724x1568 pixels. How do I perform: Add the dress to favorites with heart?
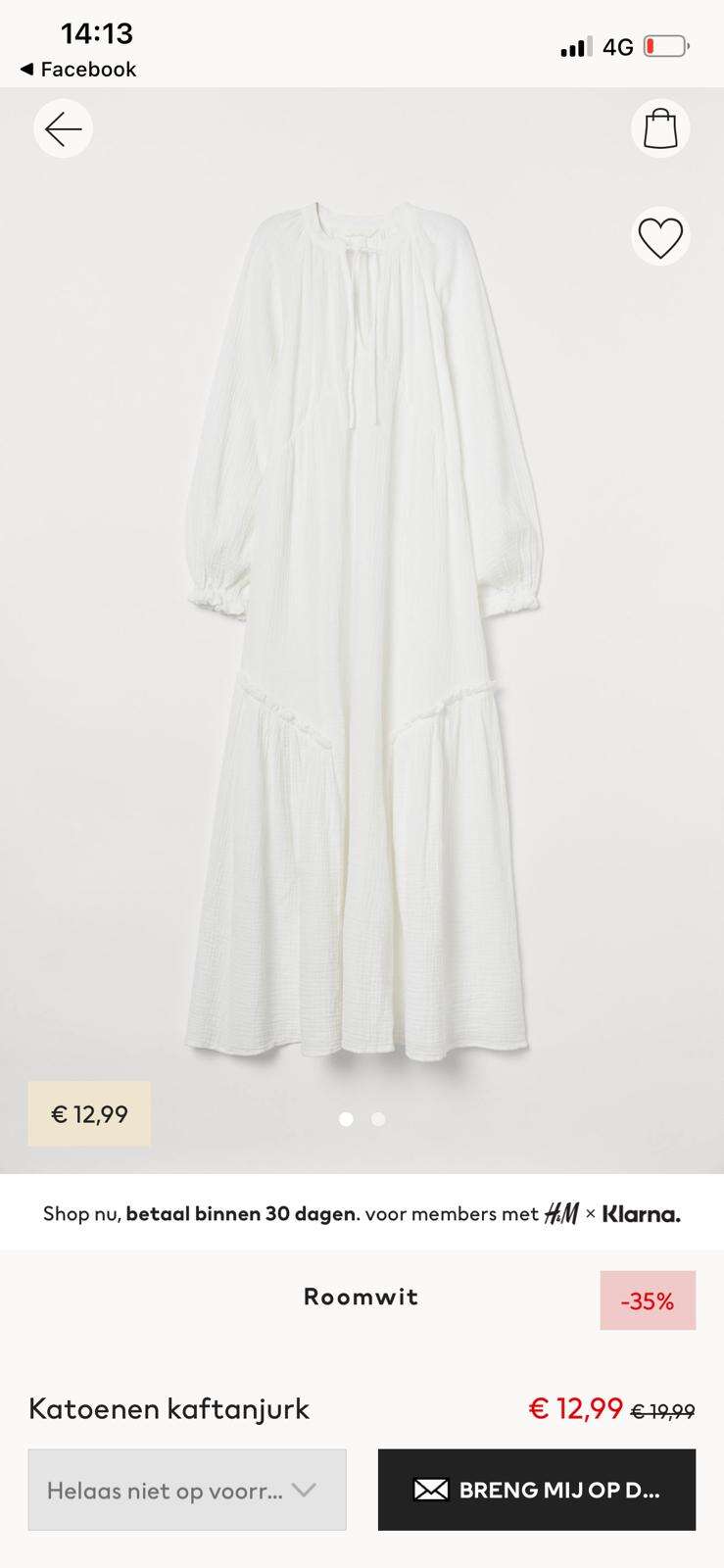[x=660, y=236]
